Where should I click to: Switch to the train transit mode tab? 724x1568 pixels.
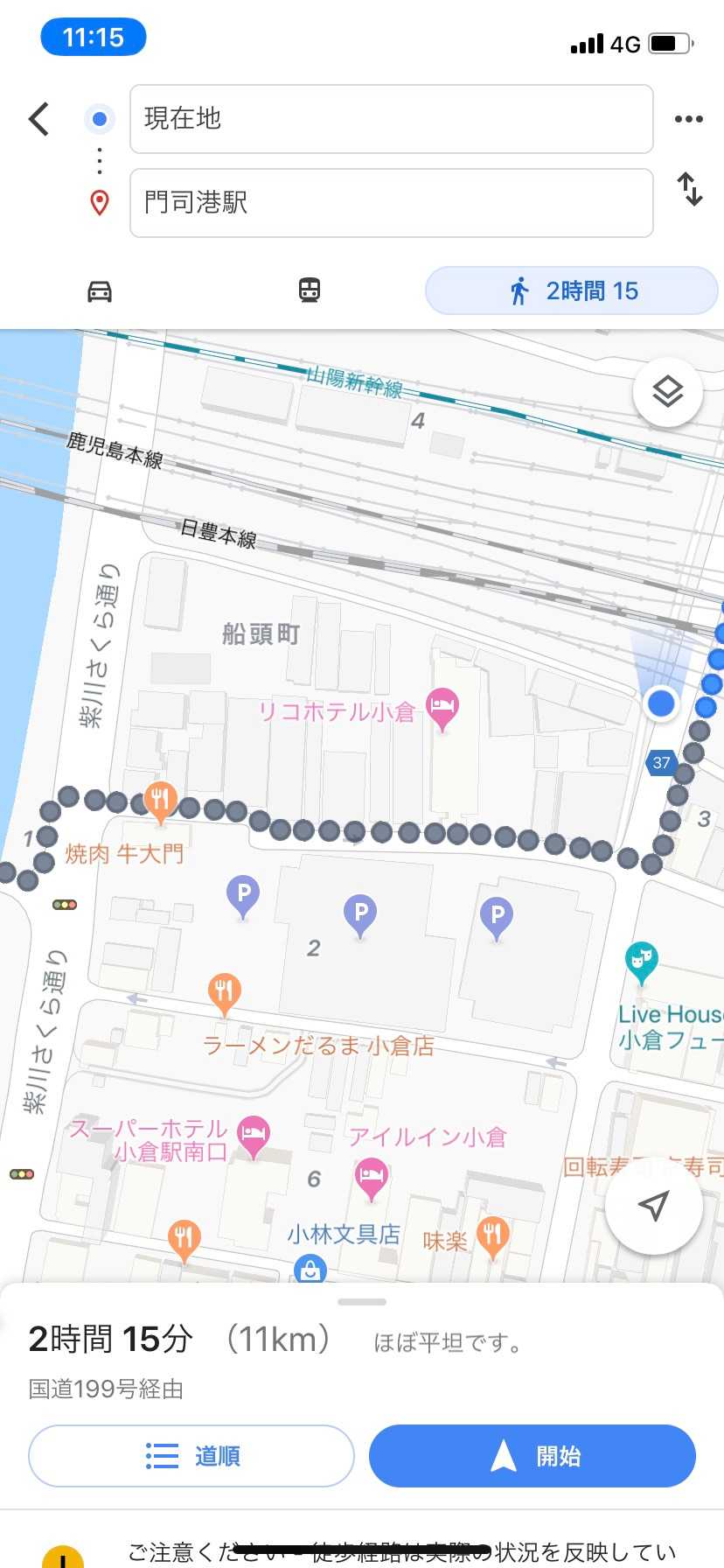310,290
